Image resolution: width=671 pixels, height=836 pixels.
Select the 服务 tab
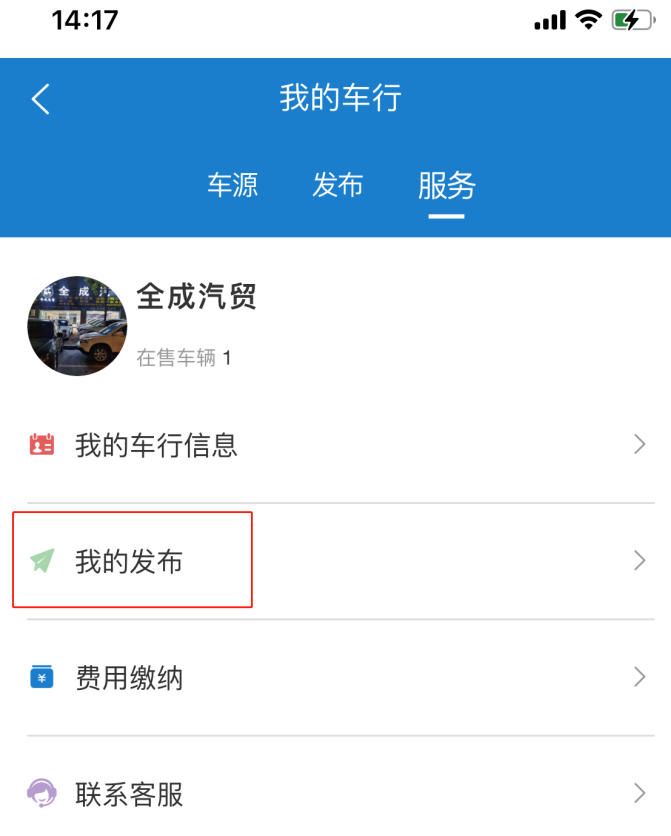[446, 185]
